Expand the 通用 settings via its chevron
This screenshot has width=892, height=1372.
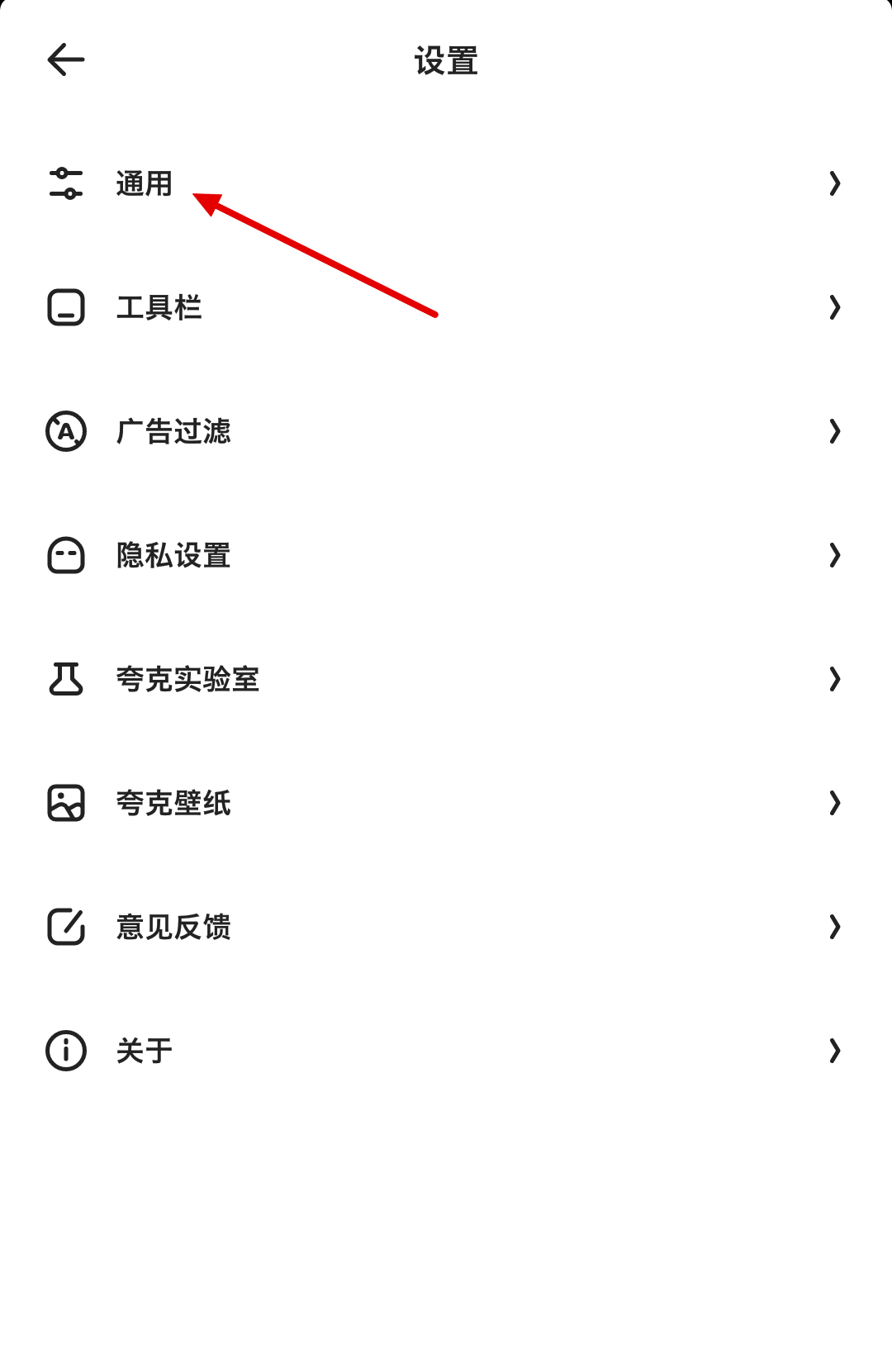834,183
